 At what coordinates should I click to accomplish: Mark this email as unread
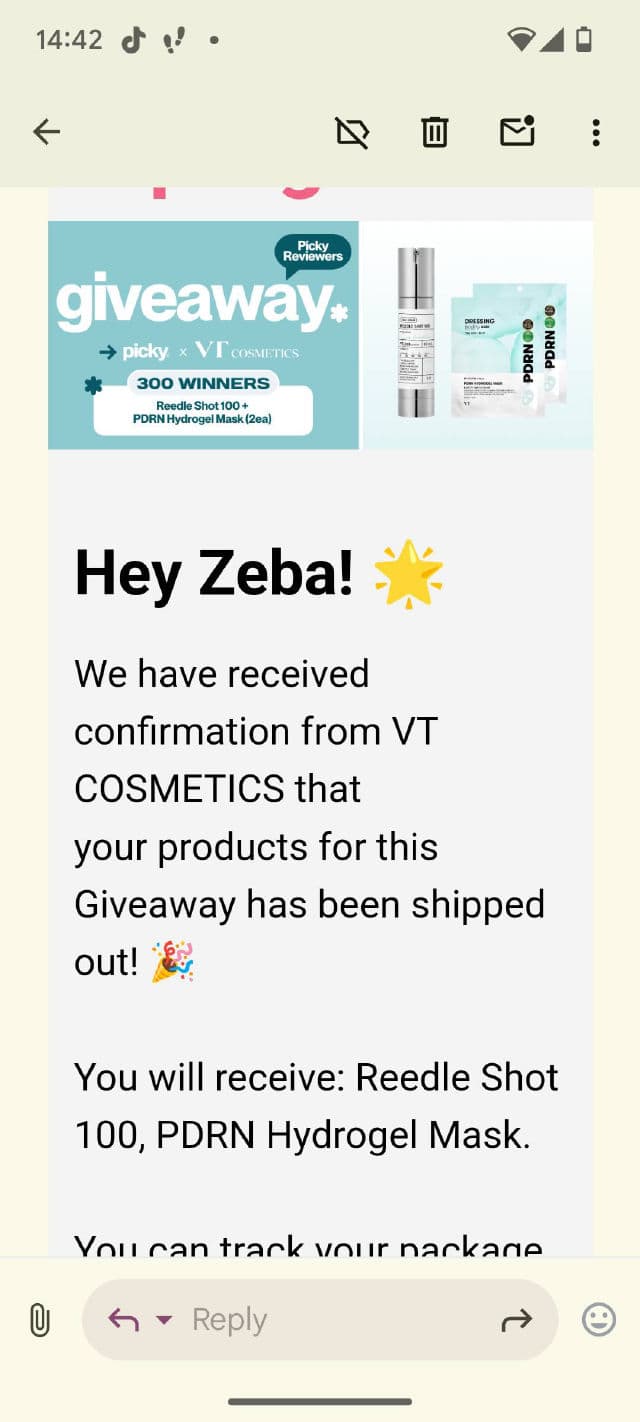517,132
